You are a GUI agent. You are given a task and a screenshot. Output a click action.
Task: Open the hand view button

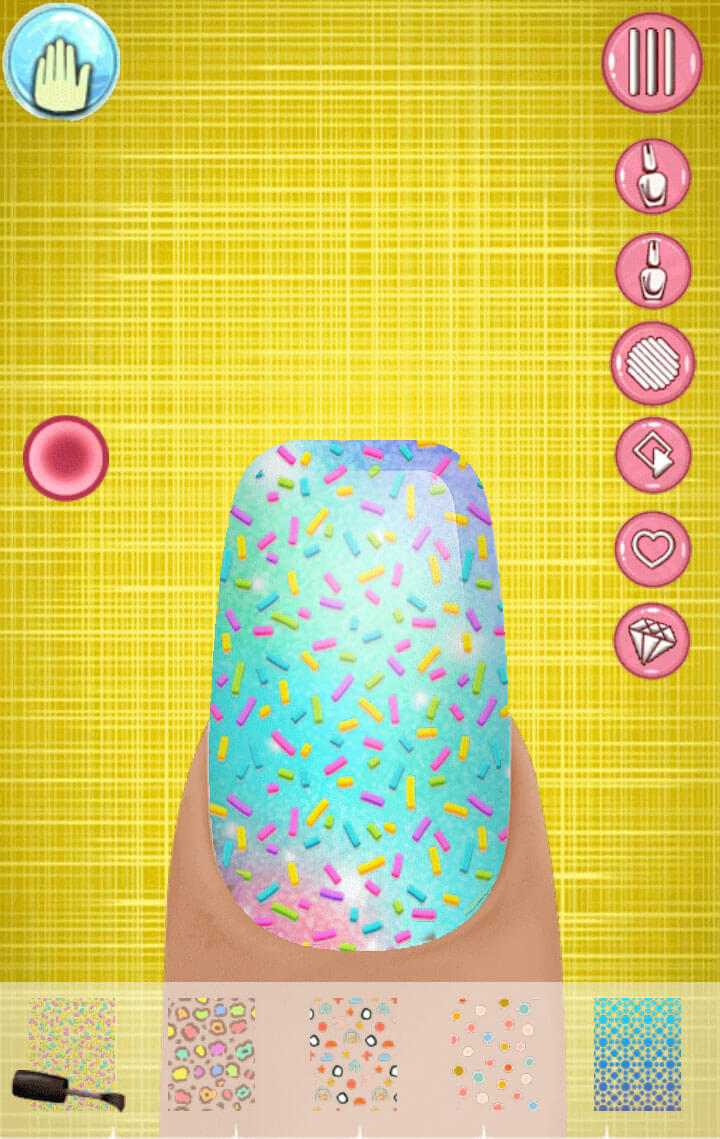(61, 63)
